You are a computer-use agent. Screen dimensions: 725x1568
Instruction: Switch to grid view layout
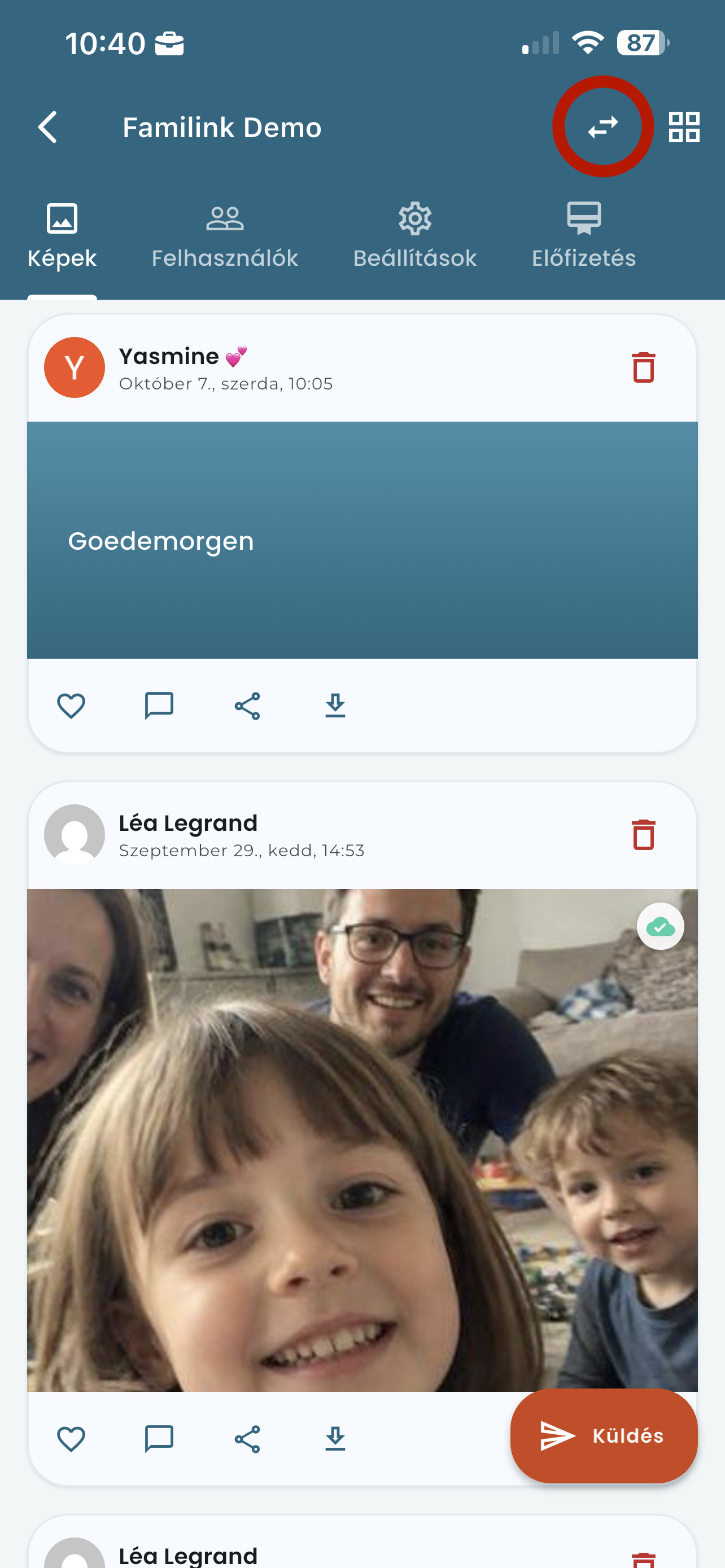(x=684, y=127)
